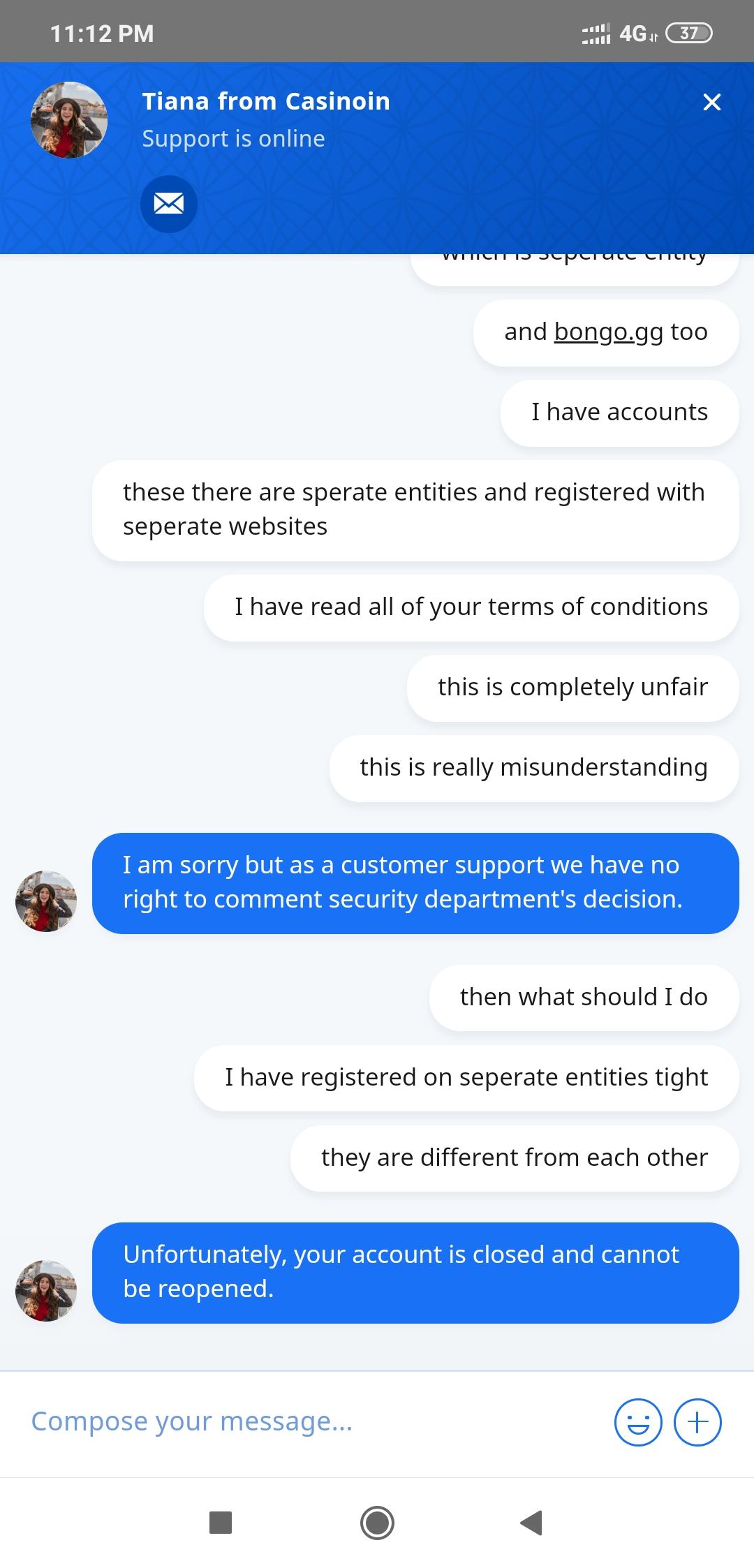The width and height of the screenshot is (754, 1568).
Task: Tap the plus attachment icon
Action: [x=697, y=1422]
